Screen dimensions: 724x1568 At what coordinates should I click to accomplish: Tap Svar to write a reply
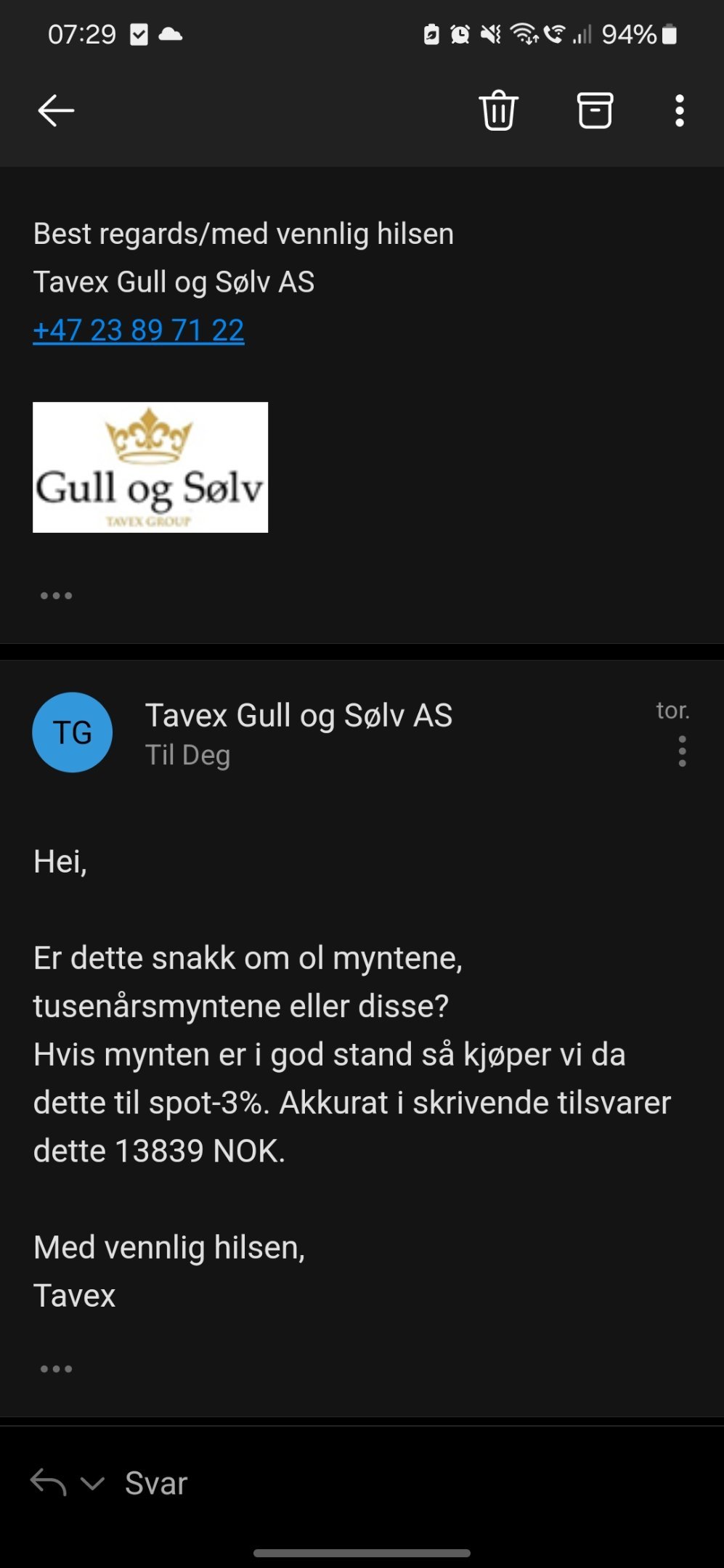[156, 1483]
